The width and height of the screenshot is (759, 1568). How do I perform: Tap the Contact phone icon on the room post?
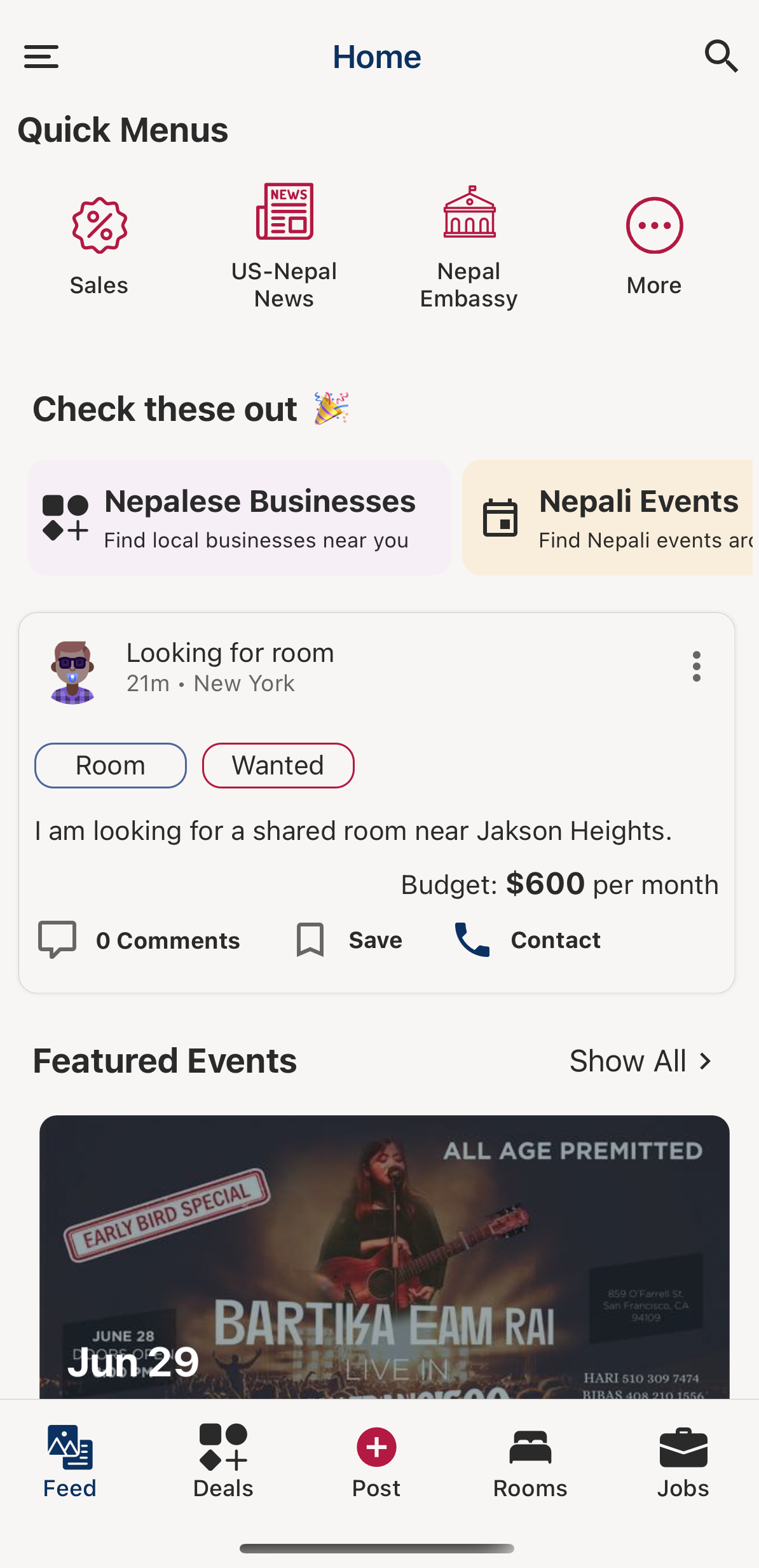point(471,939)
